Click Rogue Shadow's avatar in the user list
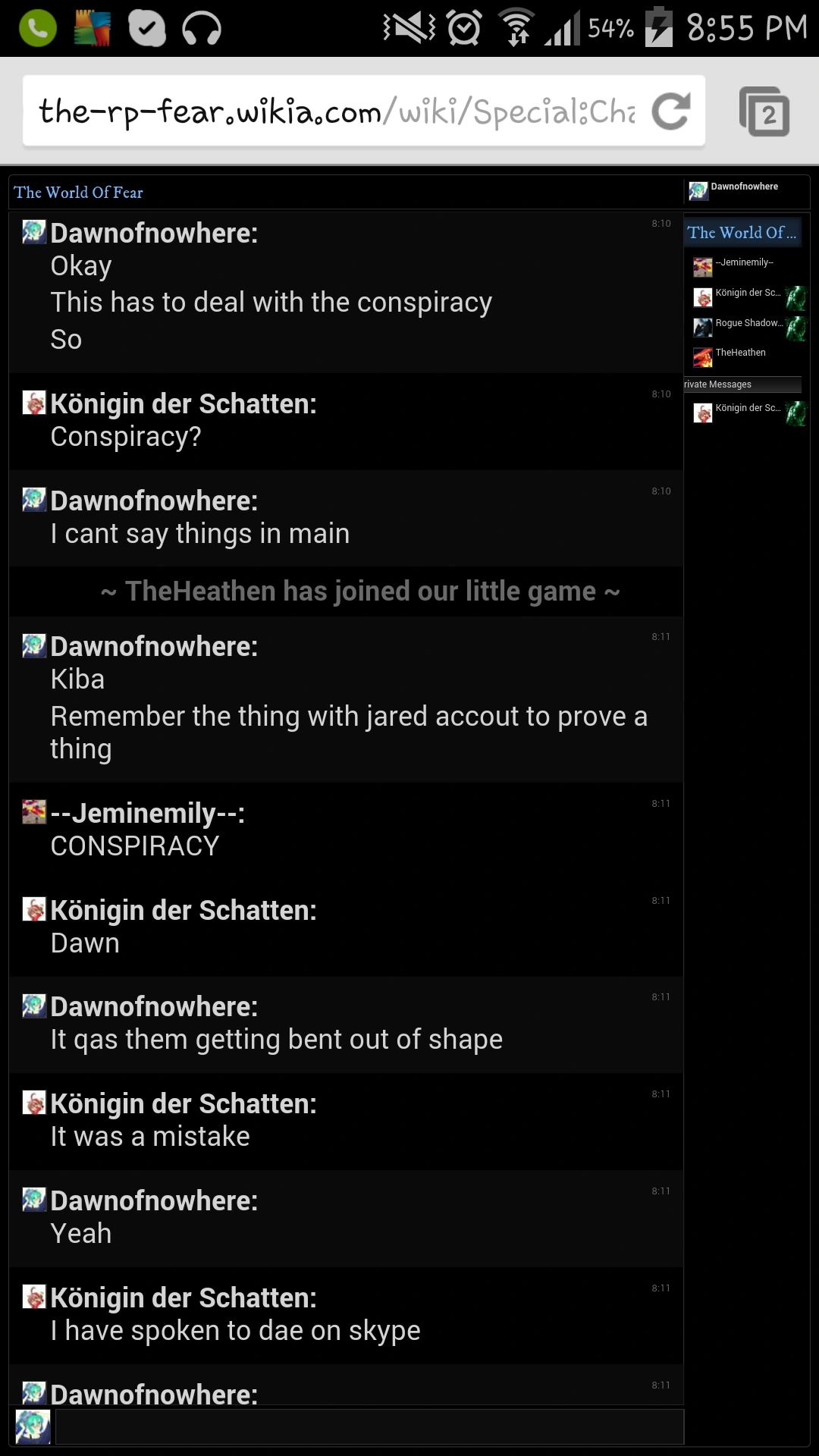 [x=704, y=326]
